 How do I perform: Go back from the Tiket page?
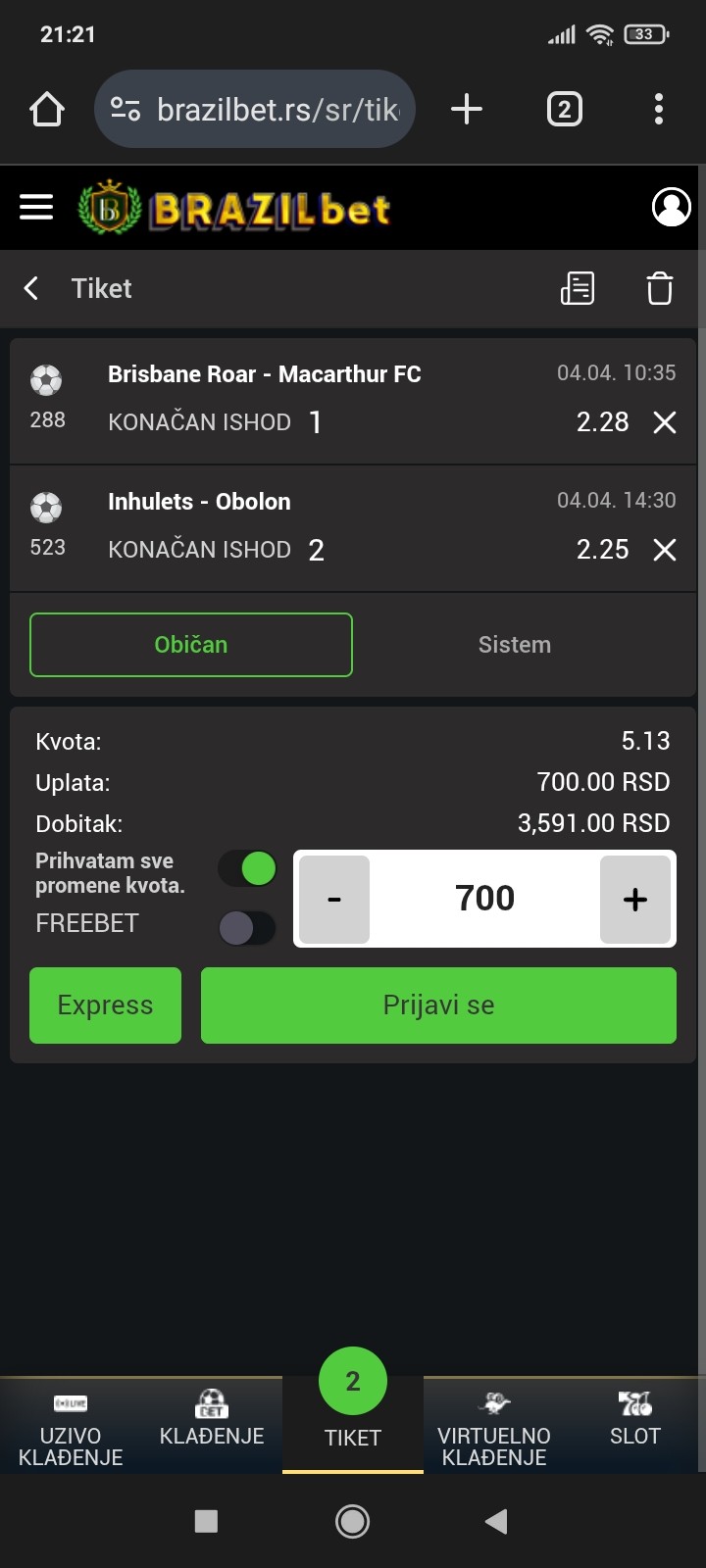pos(31,288)
